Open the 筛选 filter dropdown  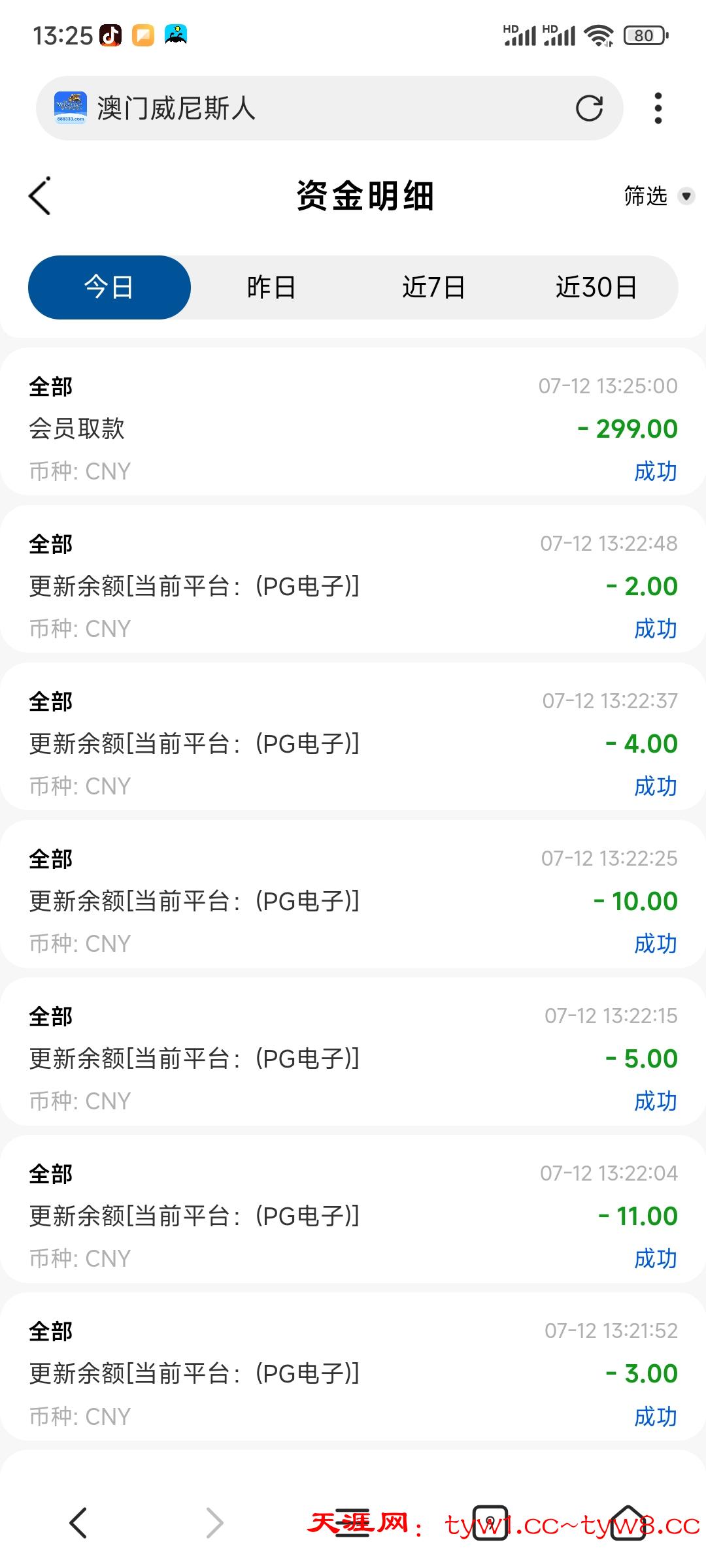click(658, 196)
